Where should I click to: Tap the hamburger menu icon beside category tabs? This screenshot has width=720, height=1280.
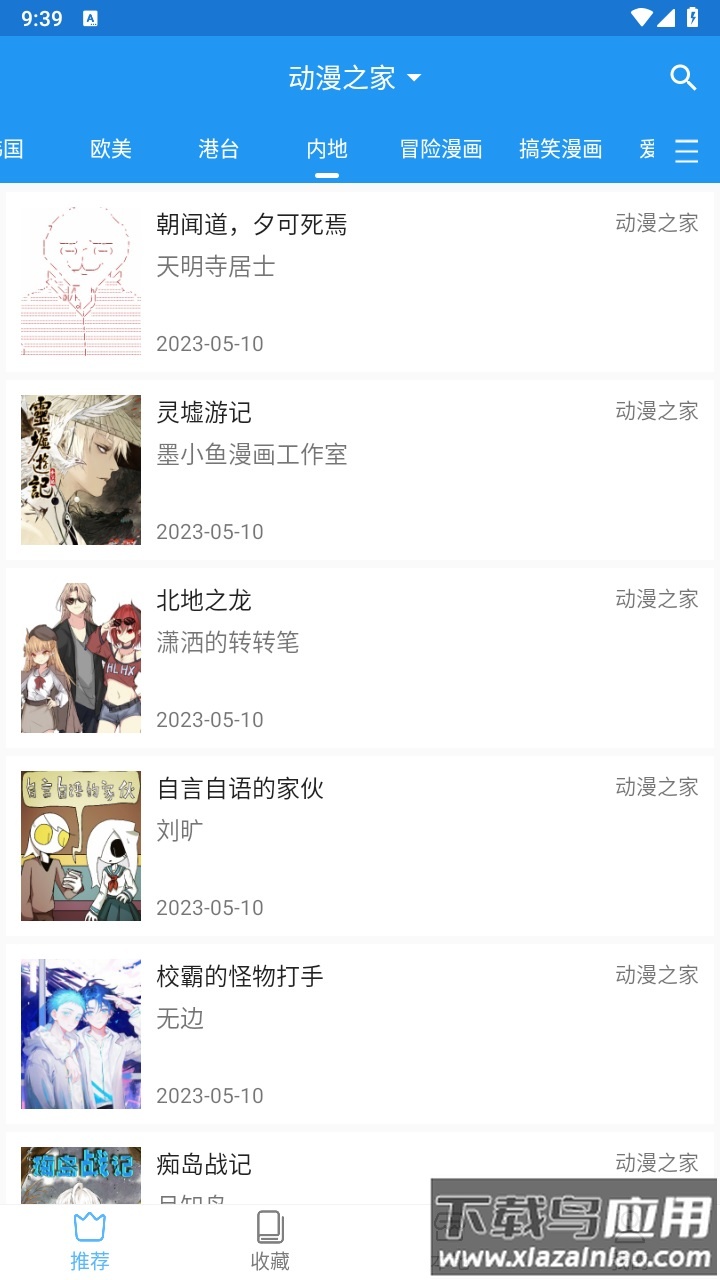[x=686, y=150]
